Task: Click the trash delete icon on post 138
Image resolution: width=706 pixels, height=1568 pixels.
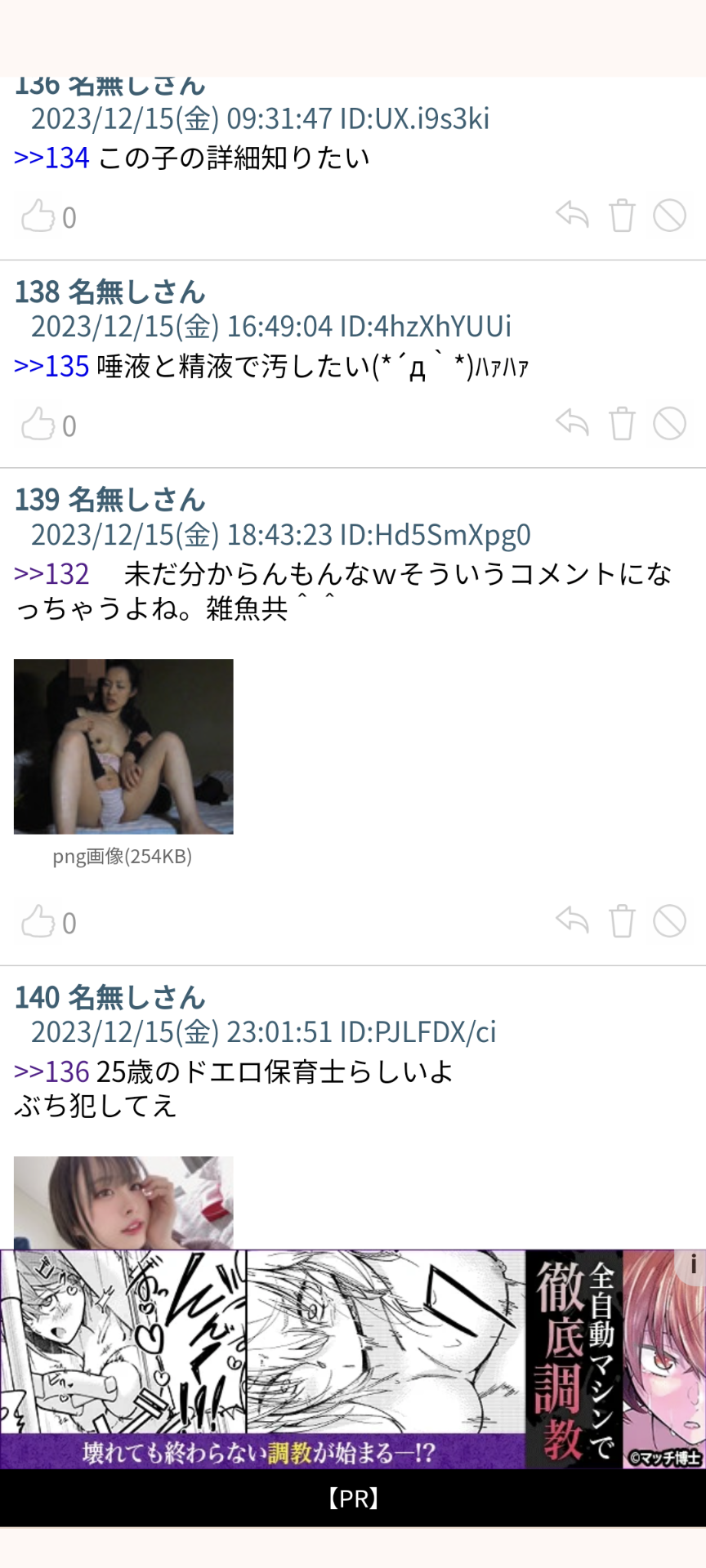Action: pos(623,423)
